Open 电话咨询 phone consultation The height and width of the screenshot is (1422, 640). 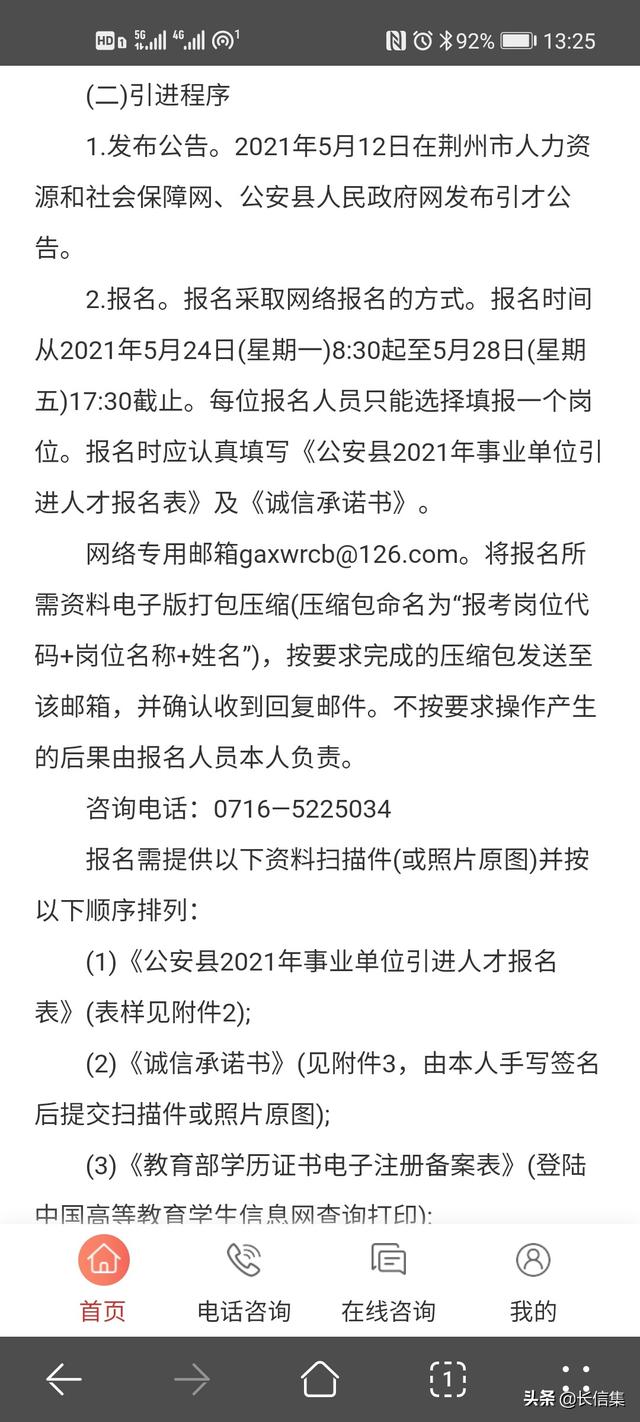[x=244, y=1281]
